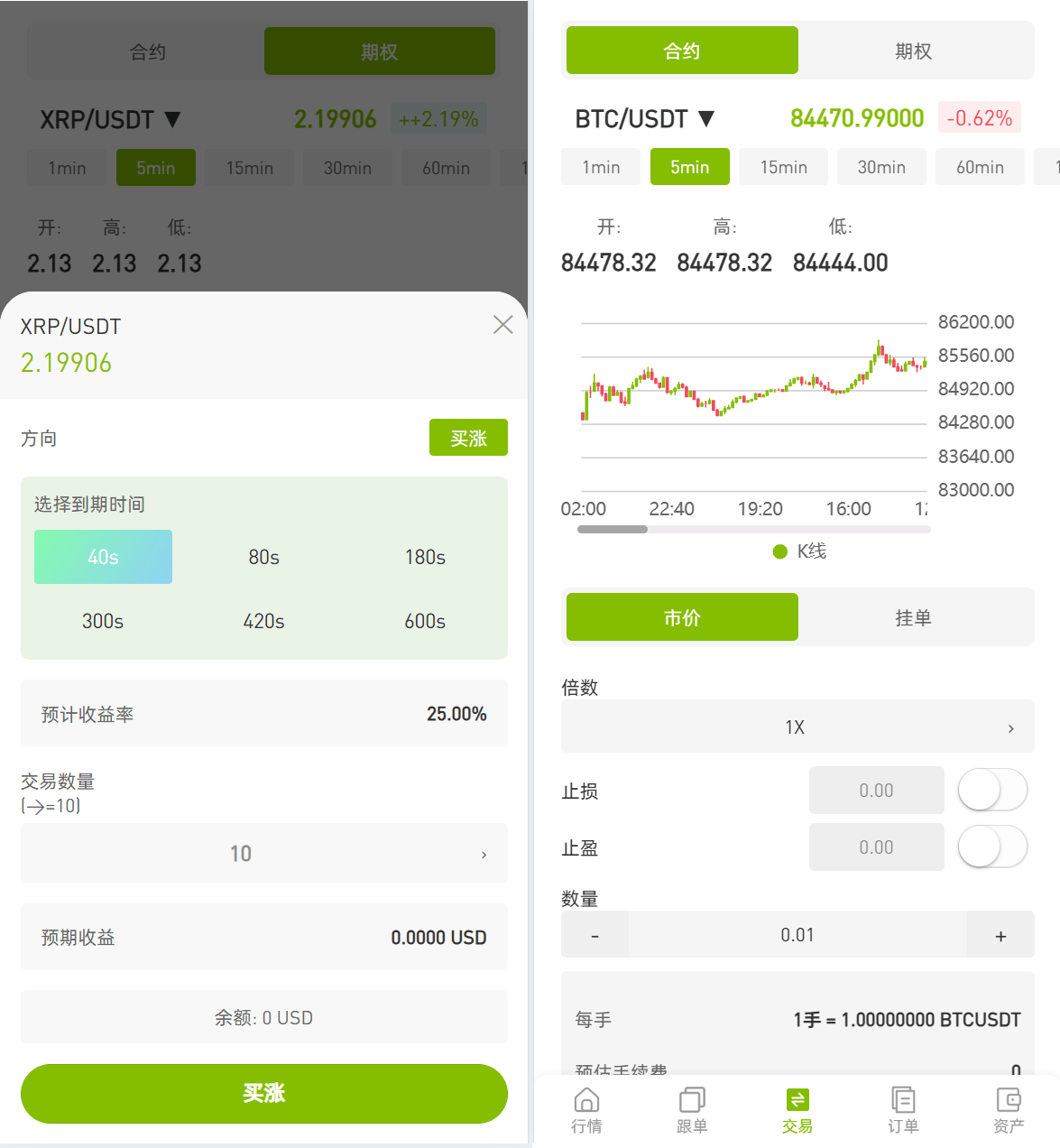Turn on the 止盈 take-profit switch
This screenshot has height=1148, width=1060.
click(x=991, y=847)
